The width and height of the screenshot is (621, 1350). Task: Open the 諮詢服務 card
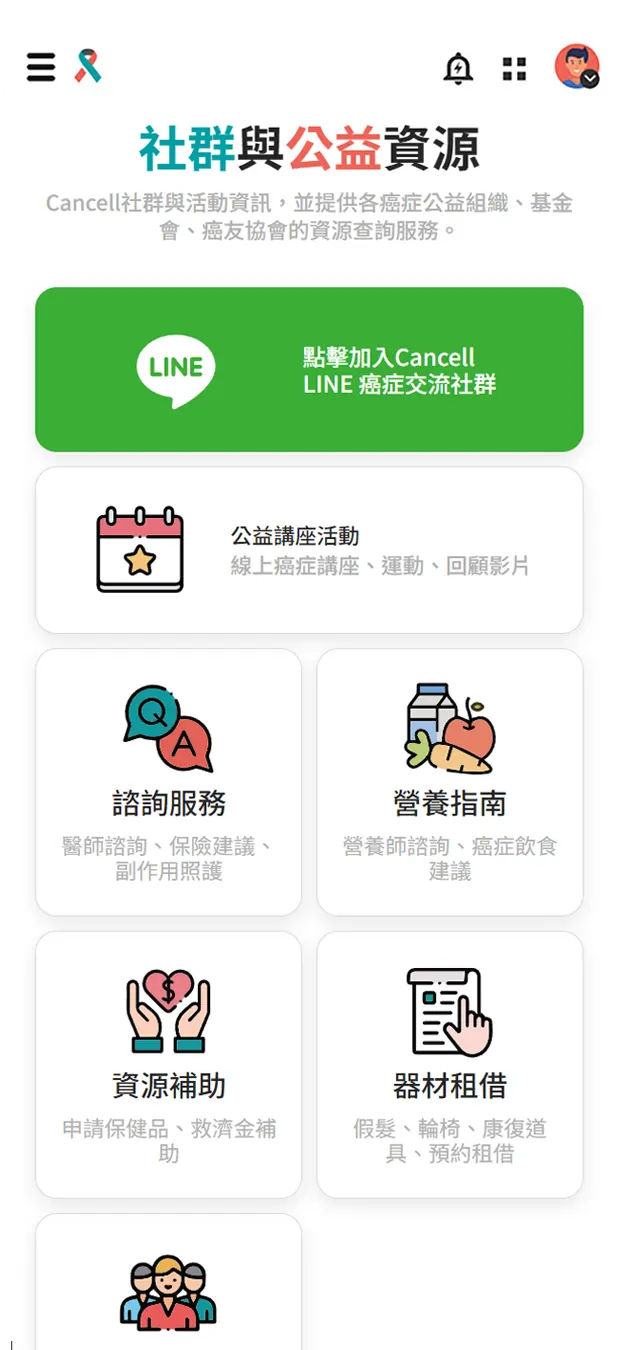click(x=169, y=782)
